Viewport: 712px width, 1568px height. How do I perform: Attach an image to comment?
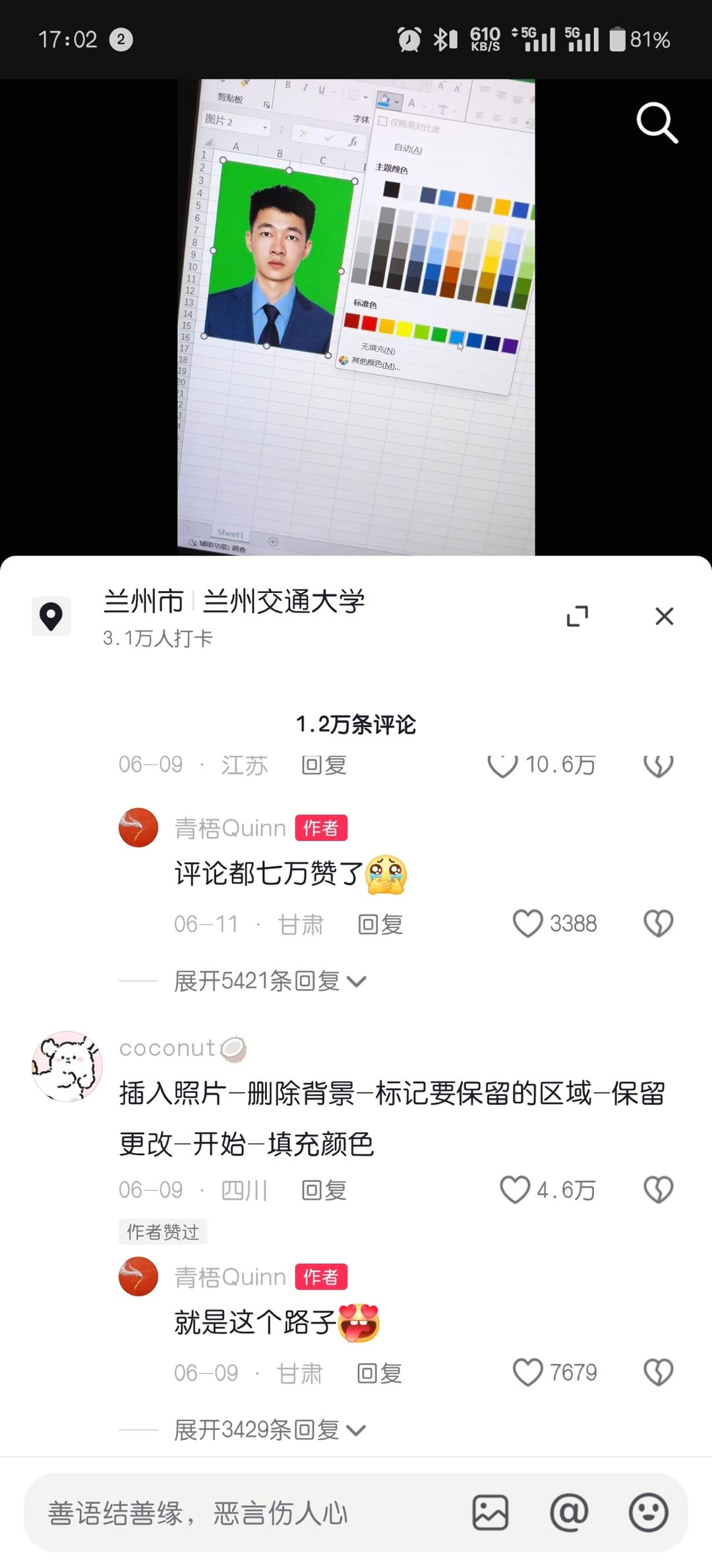490,1513
